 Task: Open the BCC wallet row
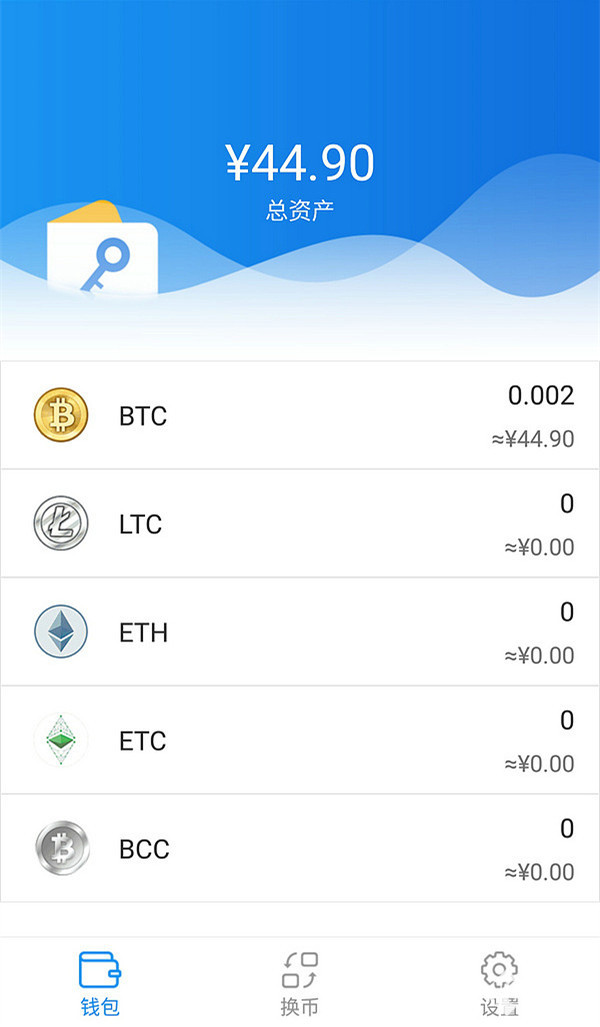(x=300, y=848)
